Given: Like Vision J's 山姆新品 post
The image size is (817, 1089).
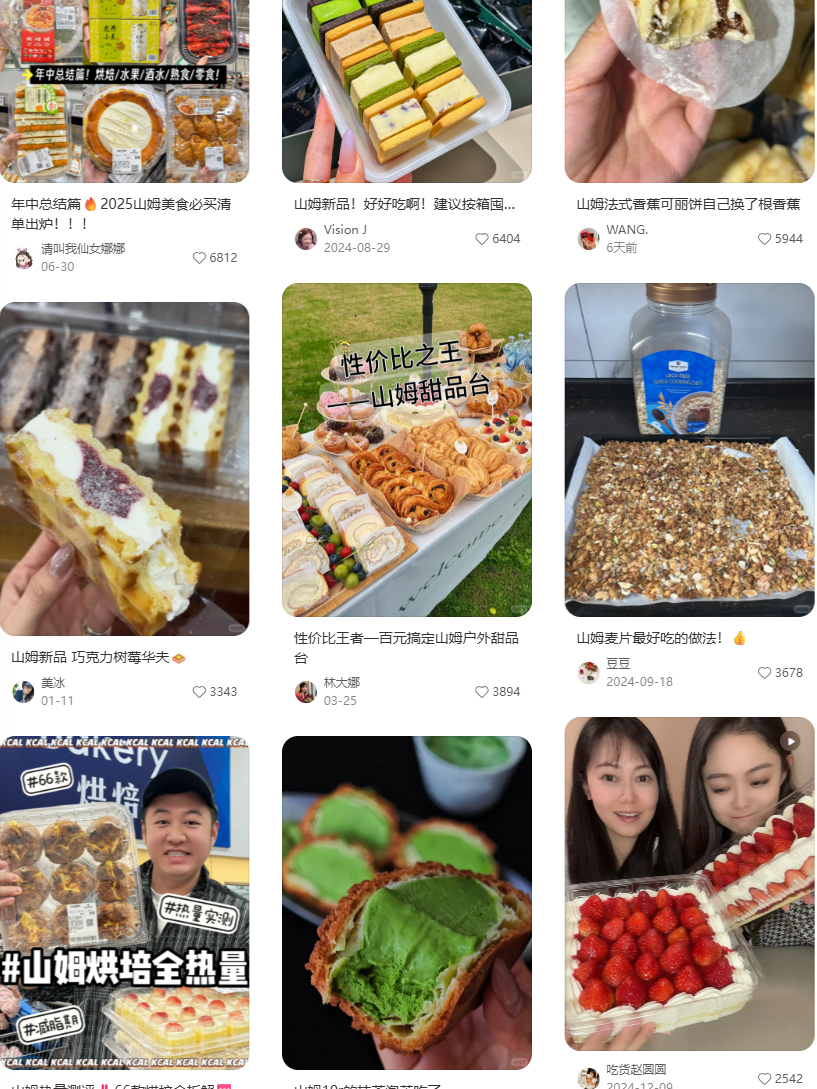Looking at the screenshot, I should click(482, 239).
